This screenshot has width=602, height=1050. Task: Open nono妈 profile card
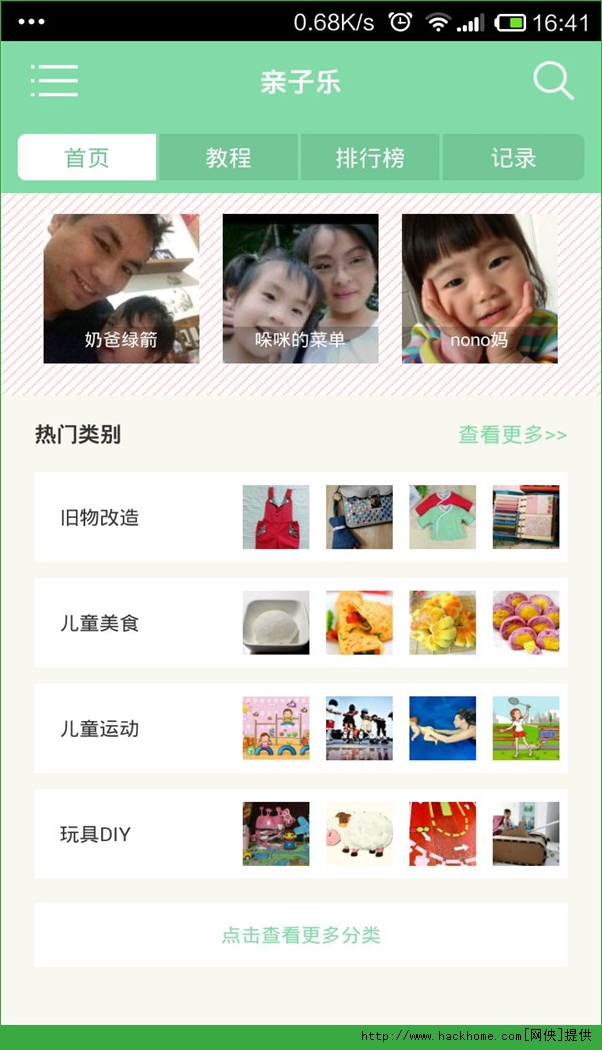pos(479,288)
